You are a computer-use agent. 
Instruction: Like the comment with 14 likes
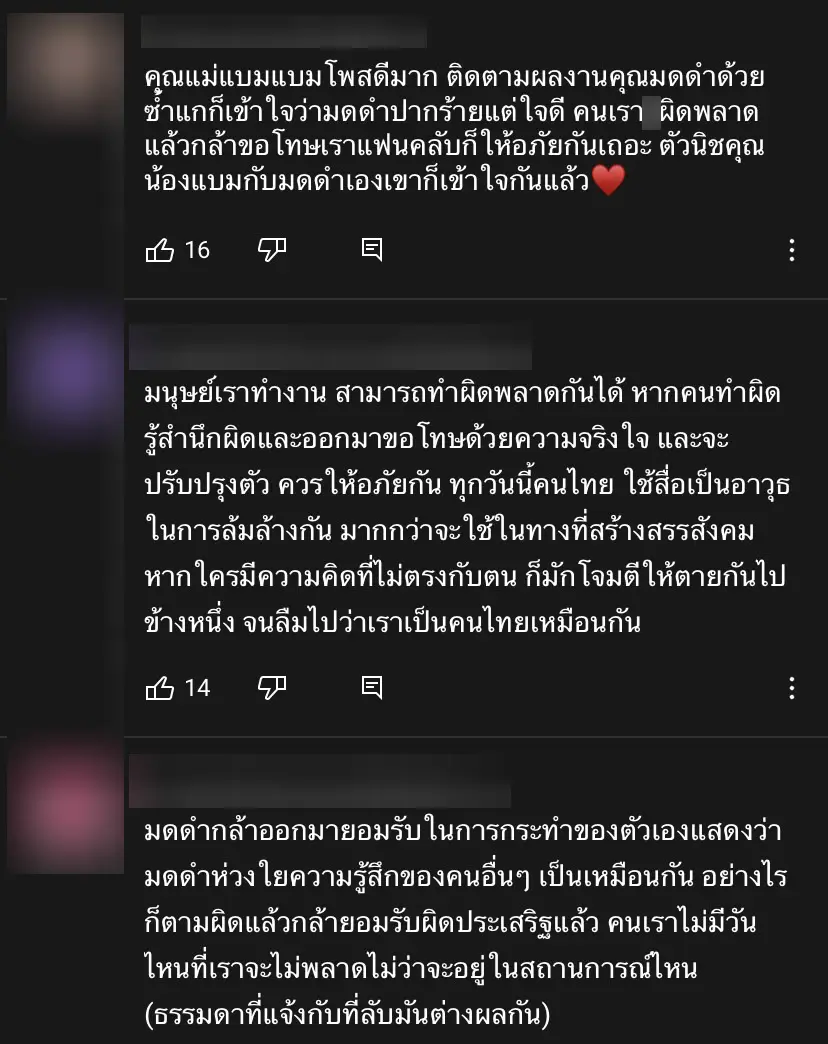pyautogui.click(x=160, y=687)
